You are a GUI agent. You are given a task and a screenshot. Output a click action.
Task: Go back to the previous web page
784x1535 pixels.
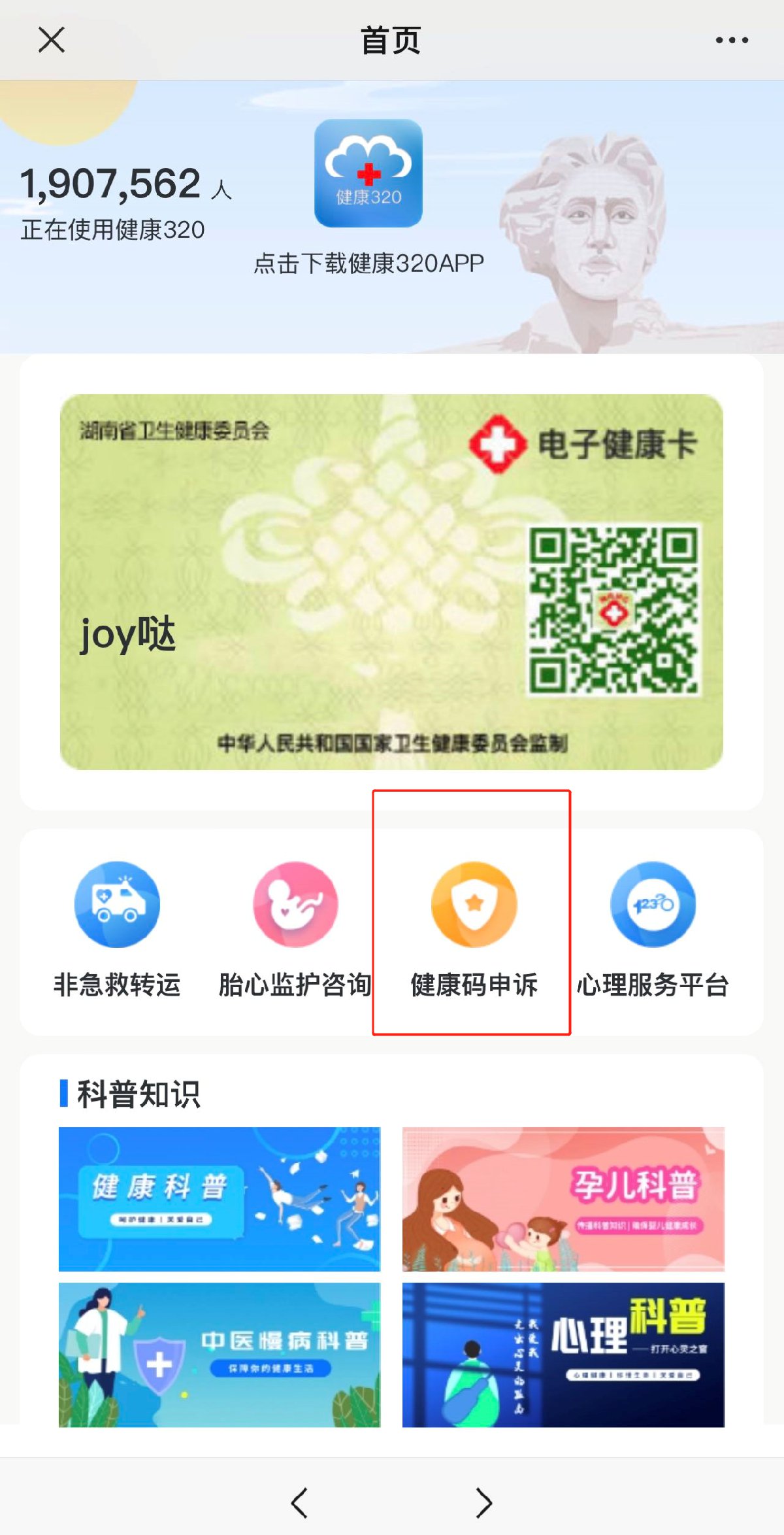tap(300, 1502)
